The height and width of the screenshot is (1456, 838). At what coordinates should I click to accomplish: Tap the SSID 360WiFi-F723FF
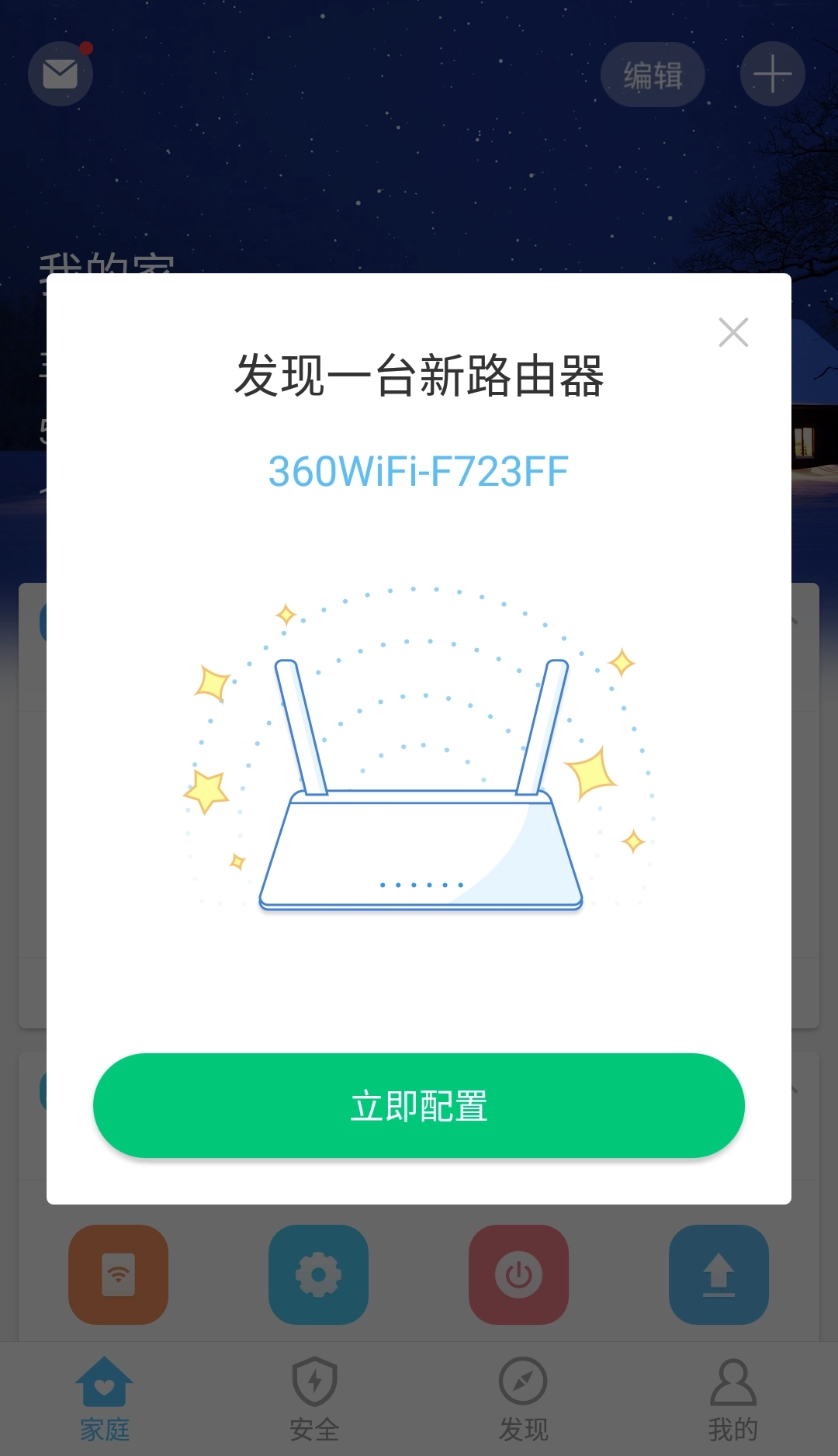click(417, 470)
